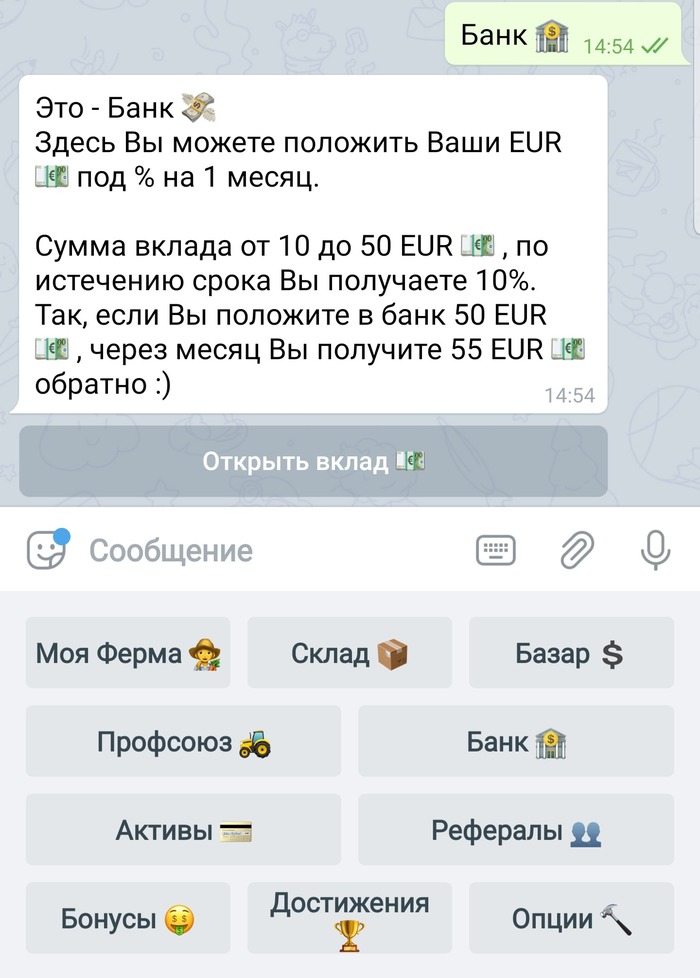Select Моя Ферма bot button
This screenshot has width=700, height=978.
pos(128,653)
